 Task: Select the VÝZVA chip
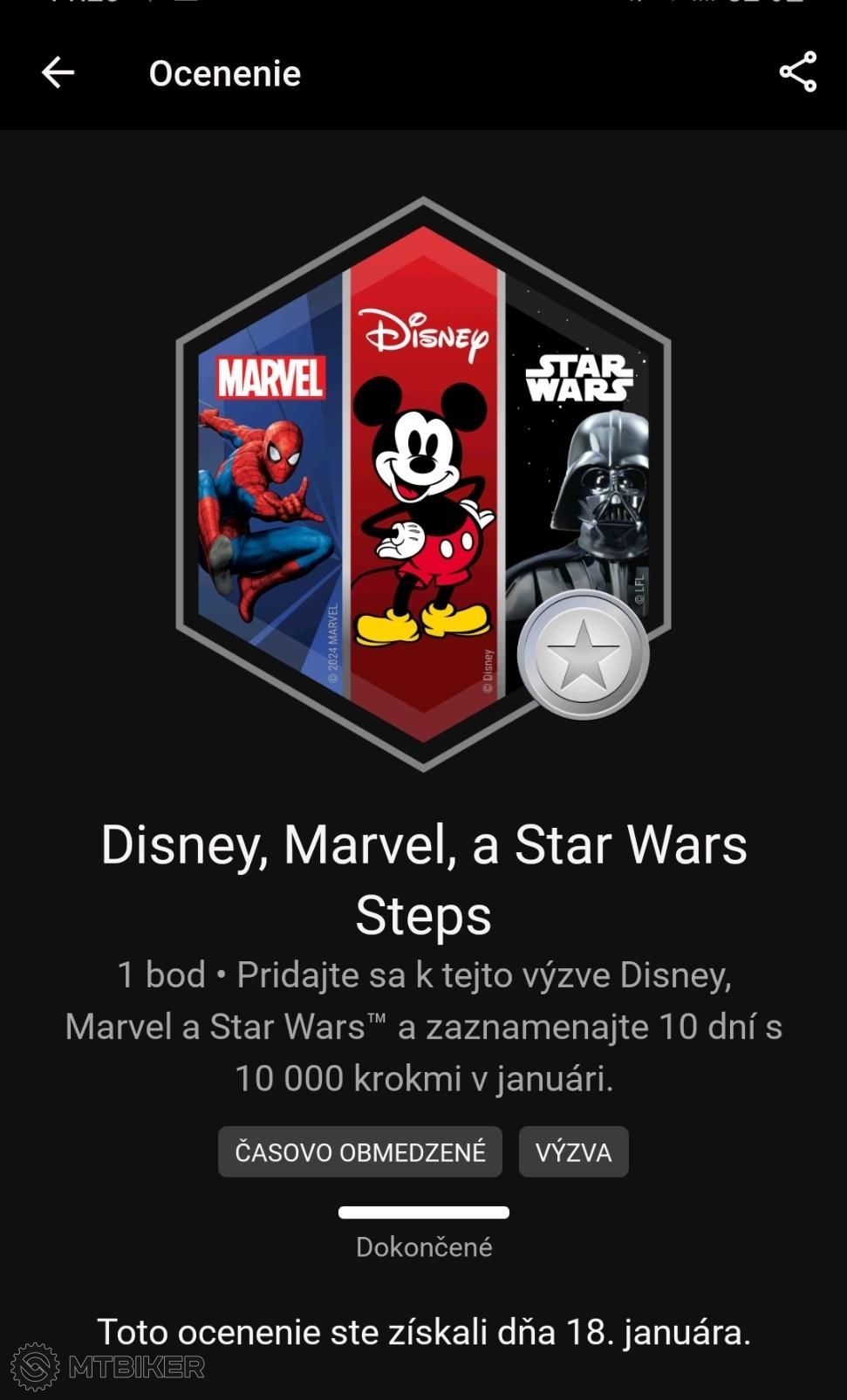pyautogui.click(x=573, y=1151)
